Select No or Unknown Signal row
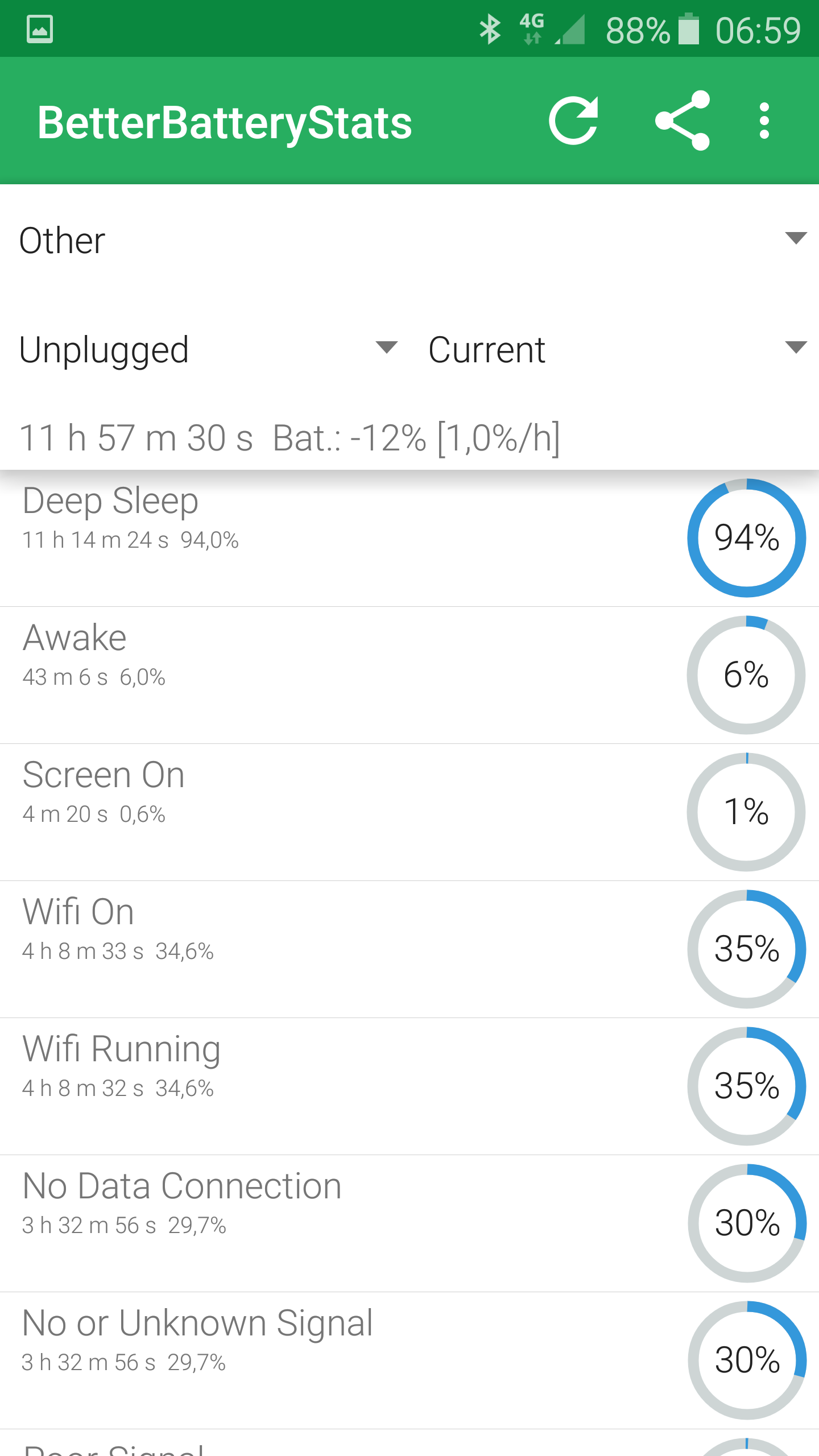 [409, 1360]
